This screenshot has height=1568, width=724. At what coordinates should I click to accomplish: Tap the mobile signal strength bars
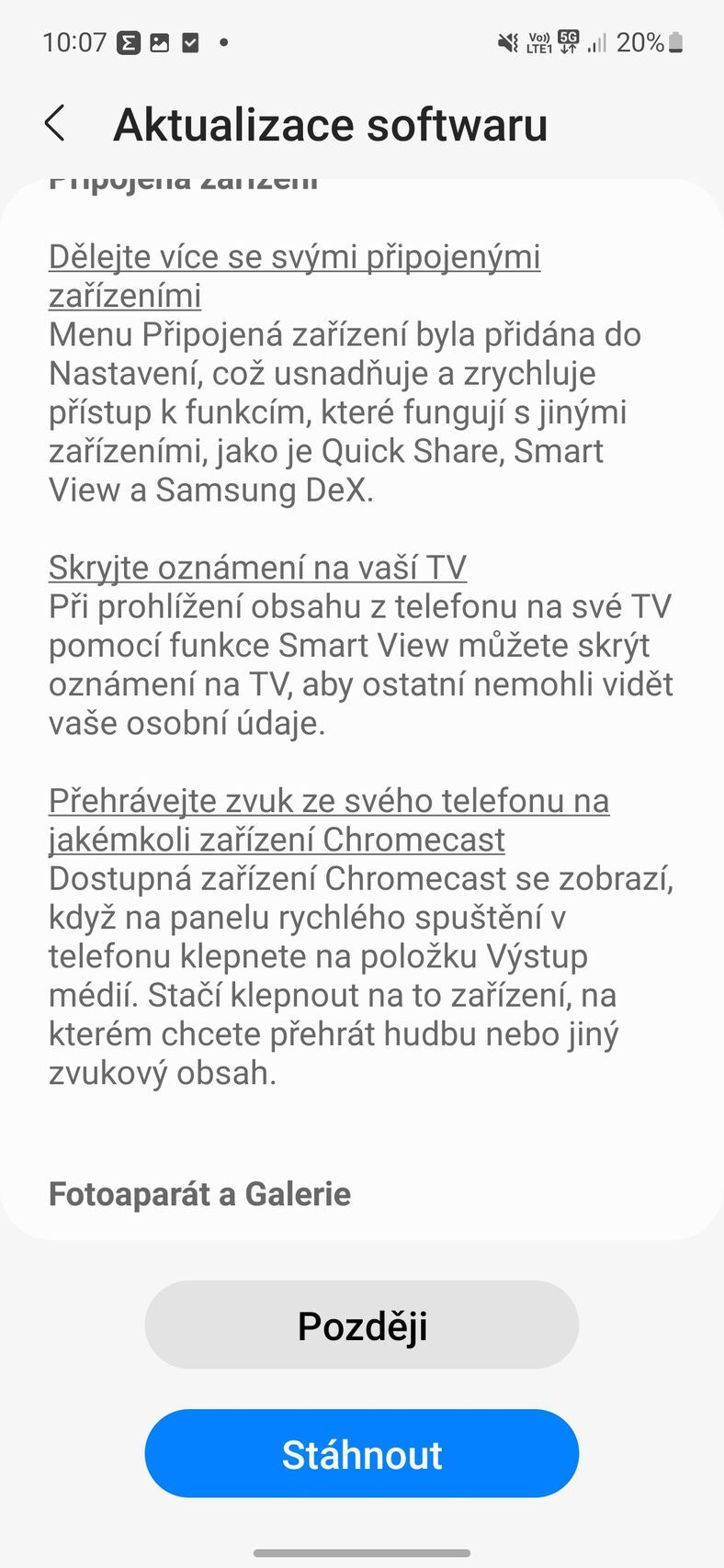point(597,42)
